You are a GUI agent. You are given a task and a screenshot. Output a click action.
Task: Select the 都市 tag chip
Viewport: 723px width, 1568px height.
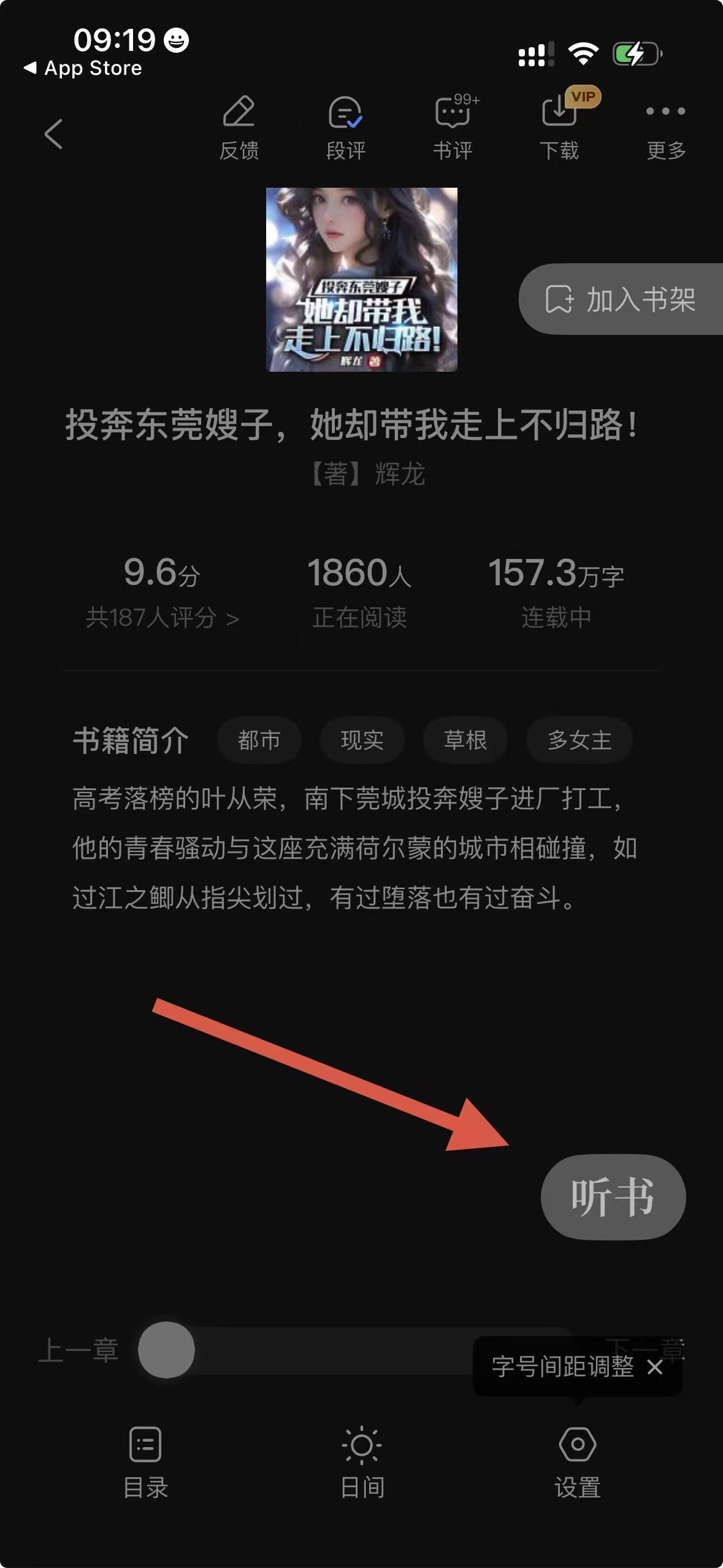259,740
